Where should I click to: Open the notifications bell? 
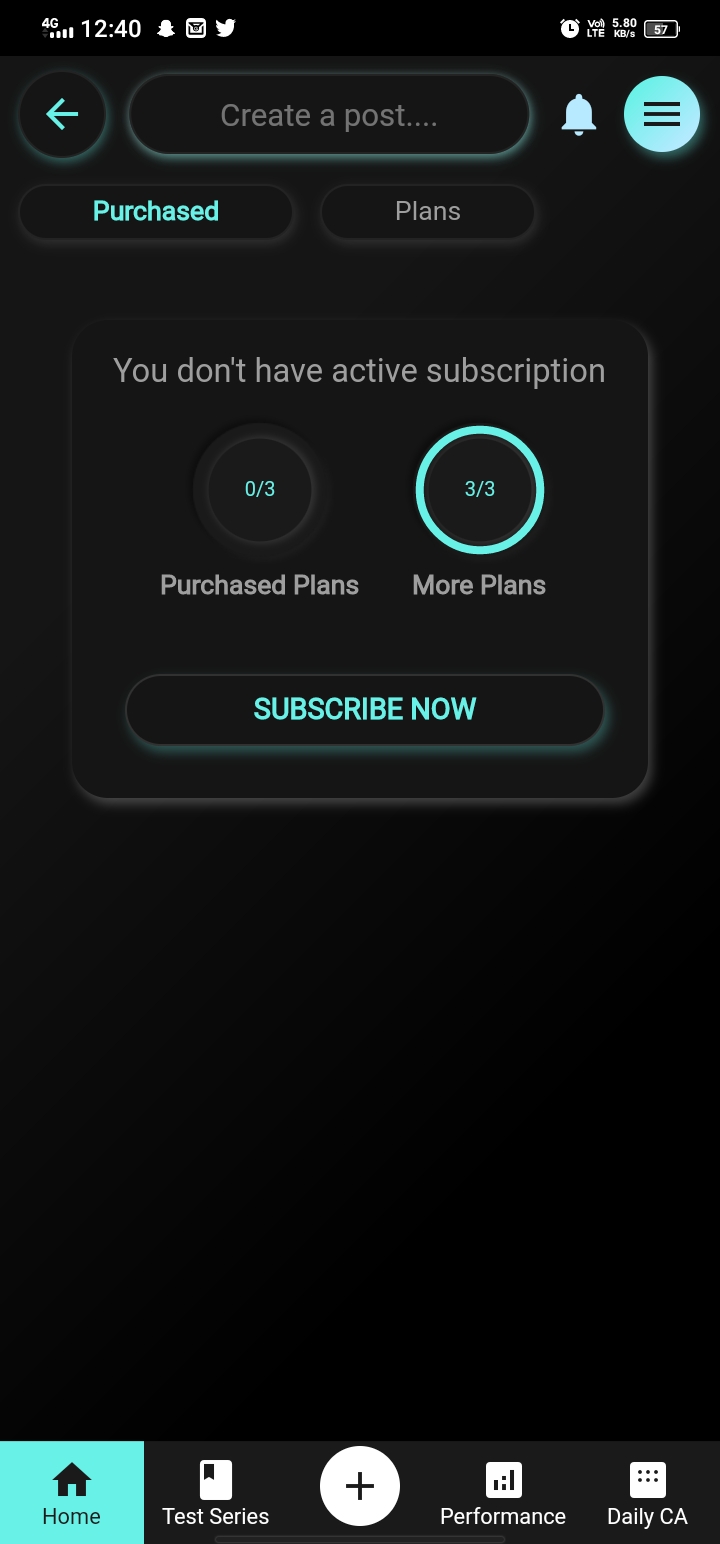pyautogui.click(x=579, y=115)
